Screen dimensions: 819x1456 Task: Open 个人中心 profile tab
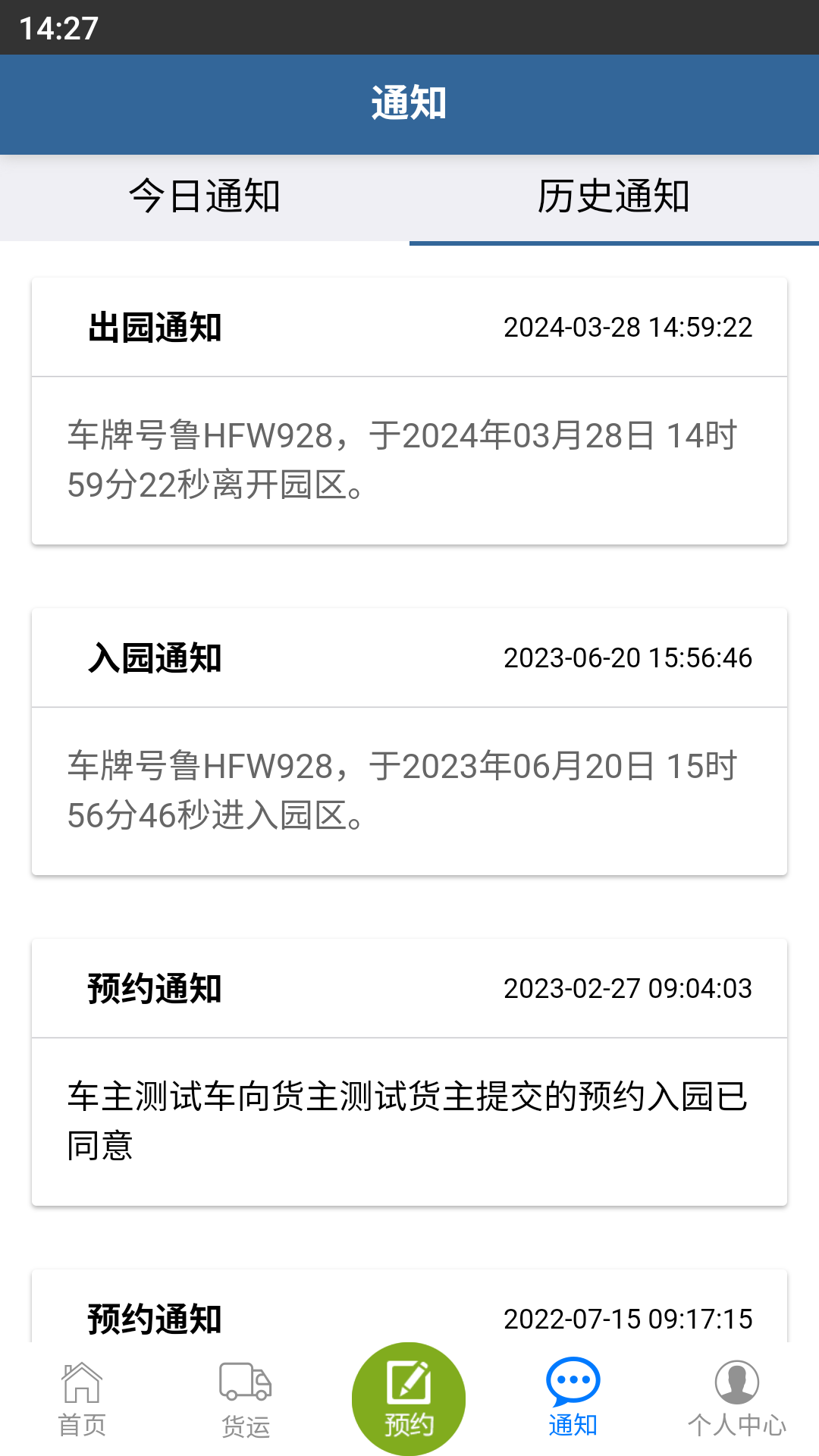[736, 1399]
